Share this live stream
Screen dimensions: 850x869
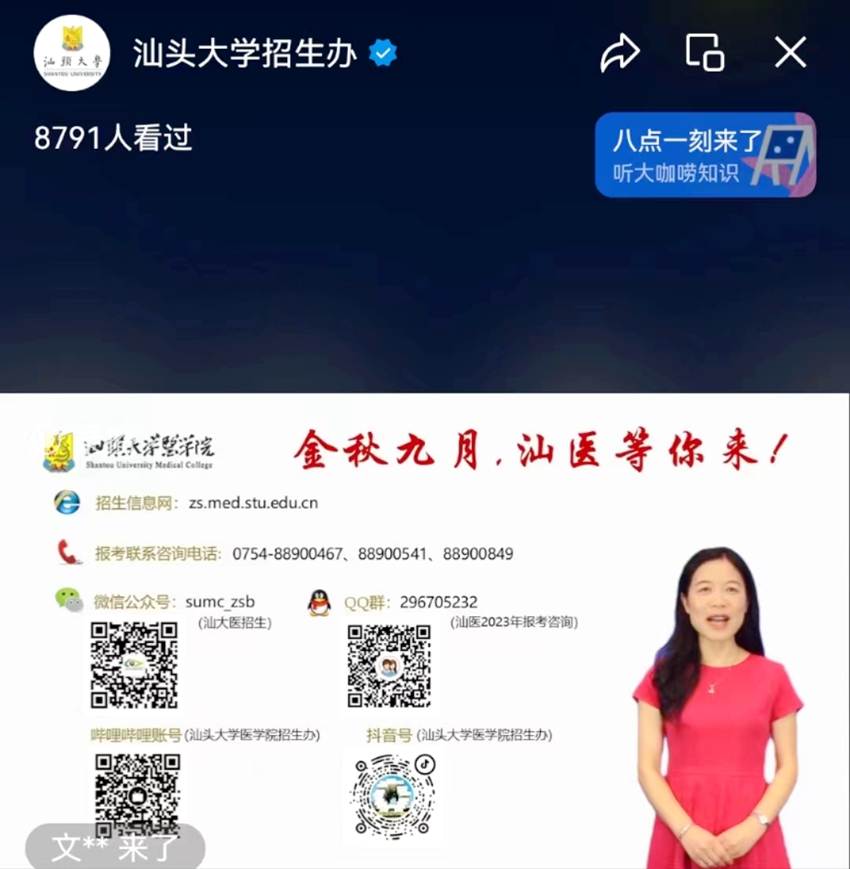pyautogui.click(x=620, y=53)
